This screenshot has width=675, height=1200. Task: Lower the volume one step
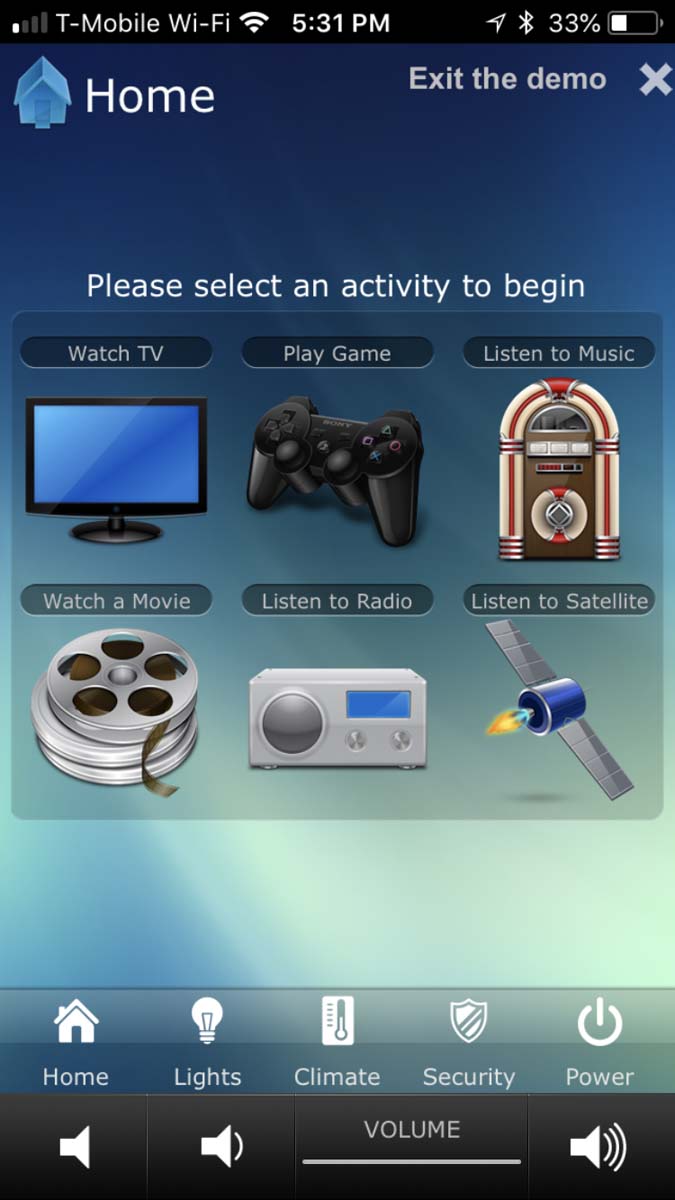point(221,1147)
